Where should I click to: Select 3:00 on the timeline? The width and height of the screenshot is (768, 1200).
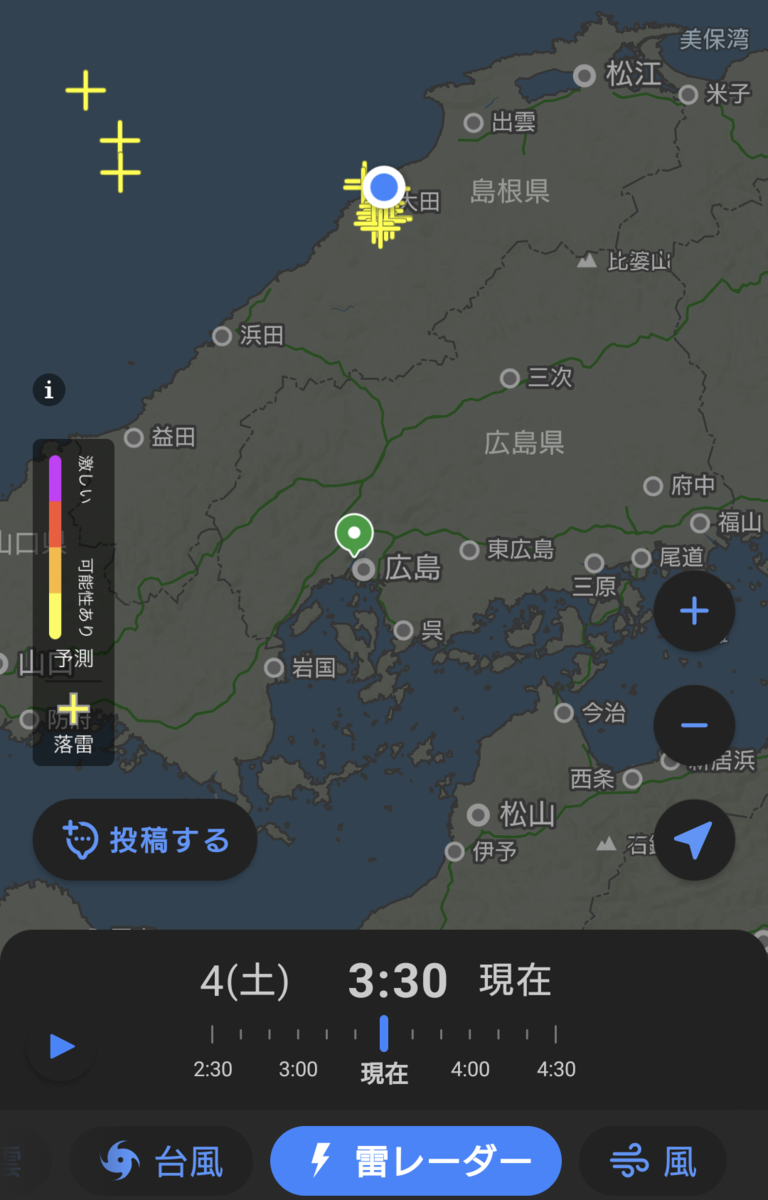coord(298,1036)
